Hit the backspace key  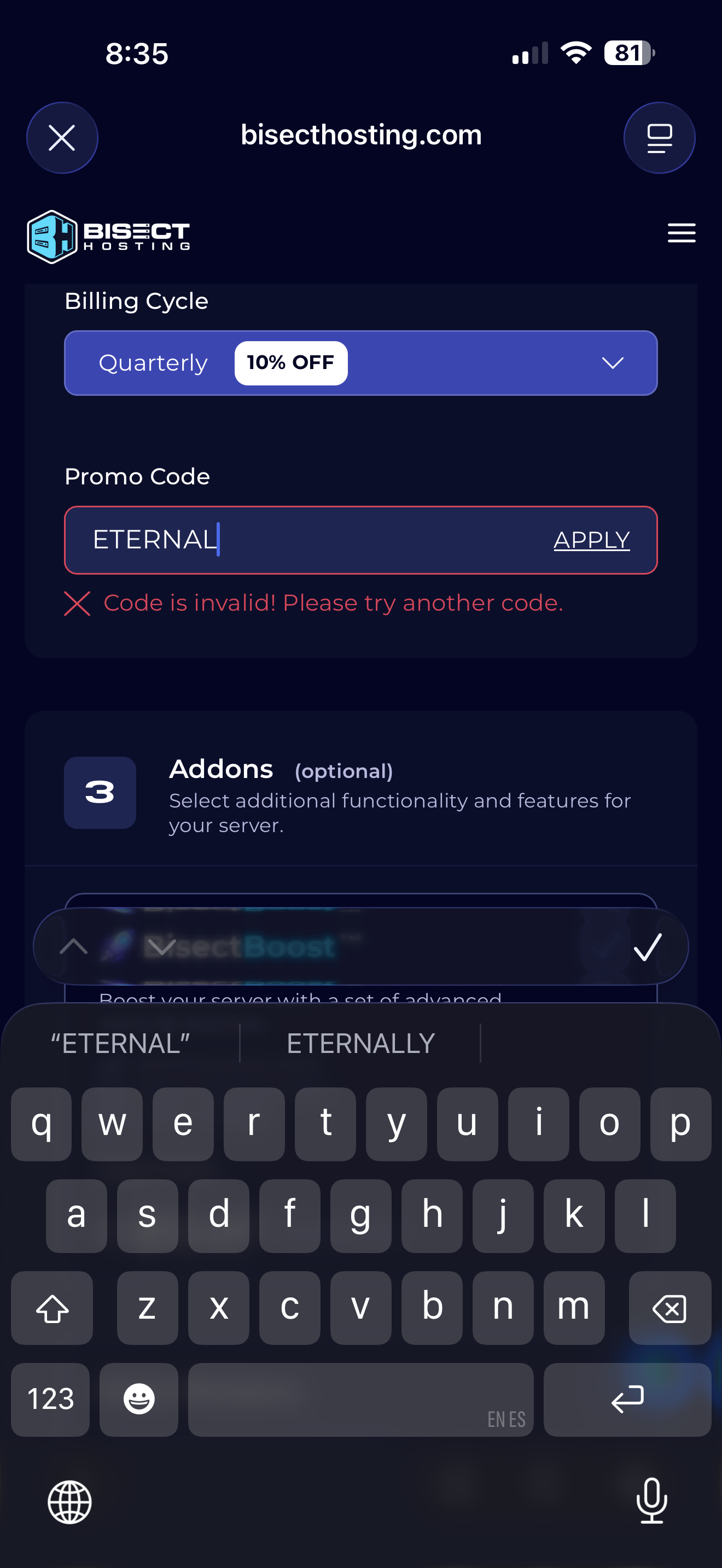tap(669, 1307)
